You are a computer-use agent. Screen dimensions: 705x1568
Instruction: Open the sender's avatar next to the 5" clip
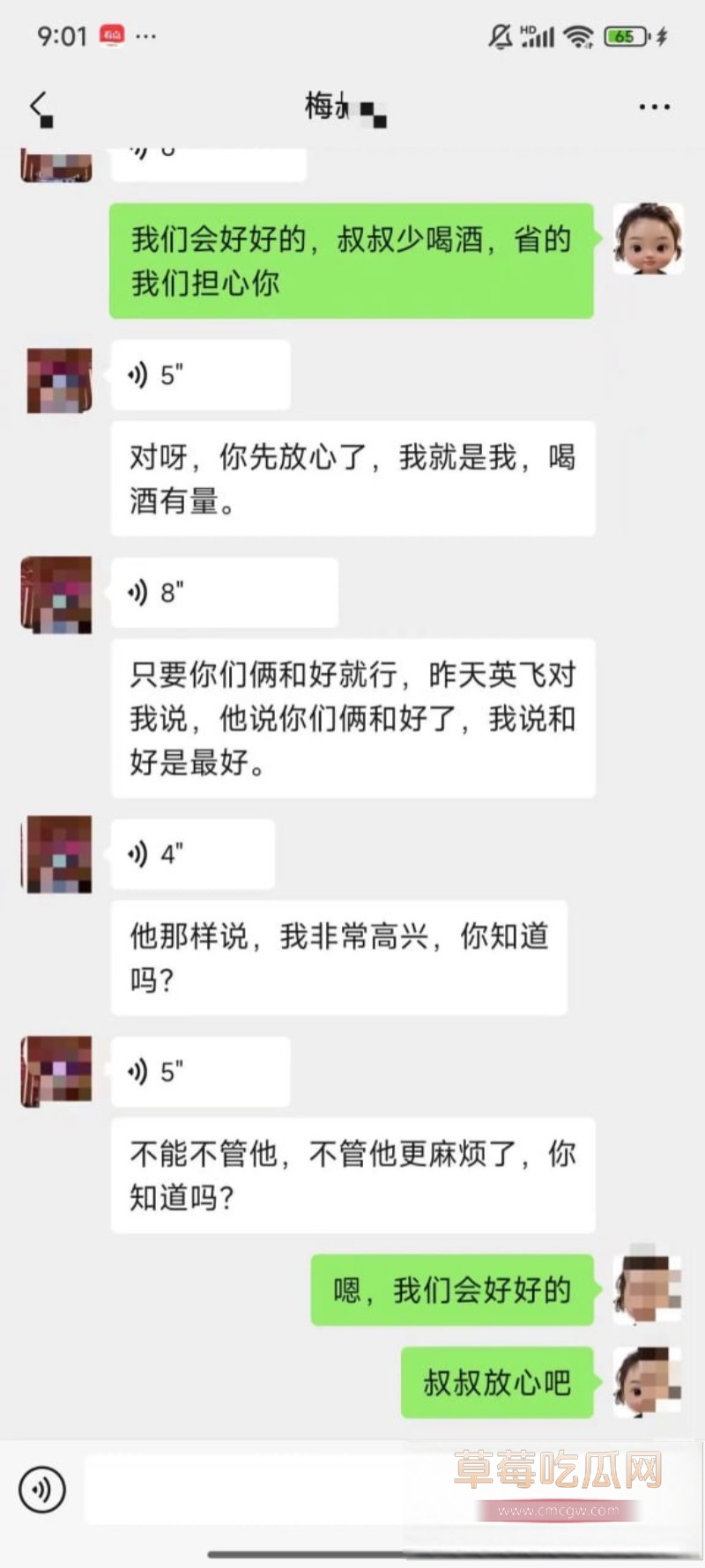tap(56, 375)
